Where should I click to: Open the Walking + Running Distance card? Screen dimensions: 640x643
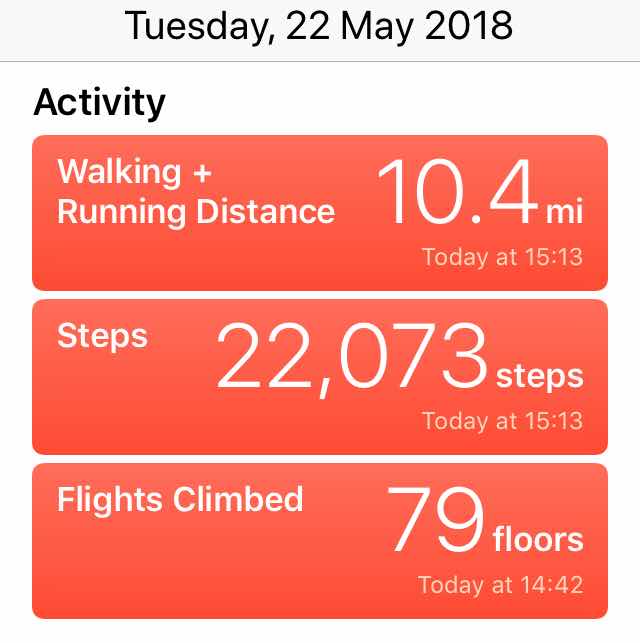(320, 213)
